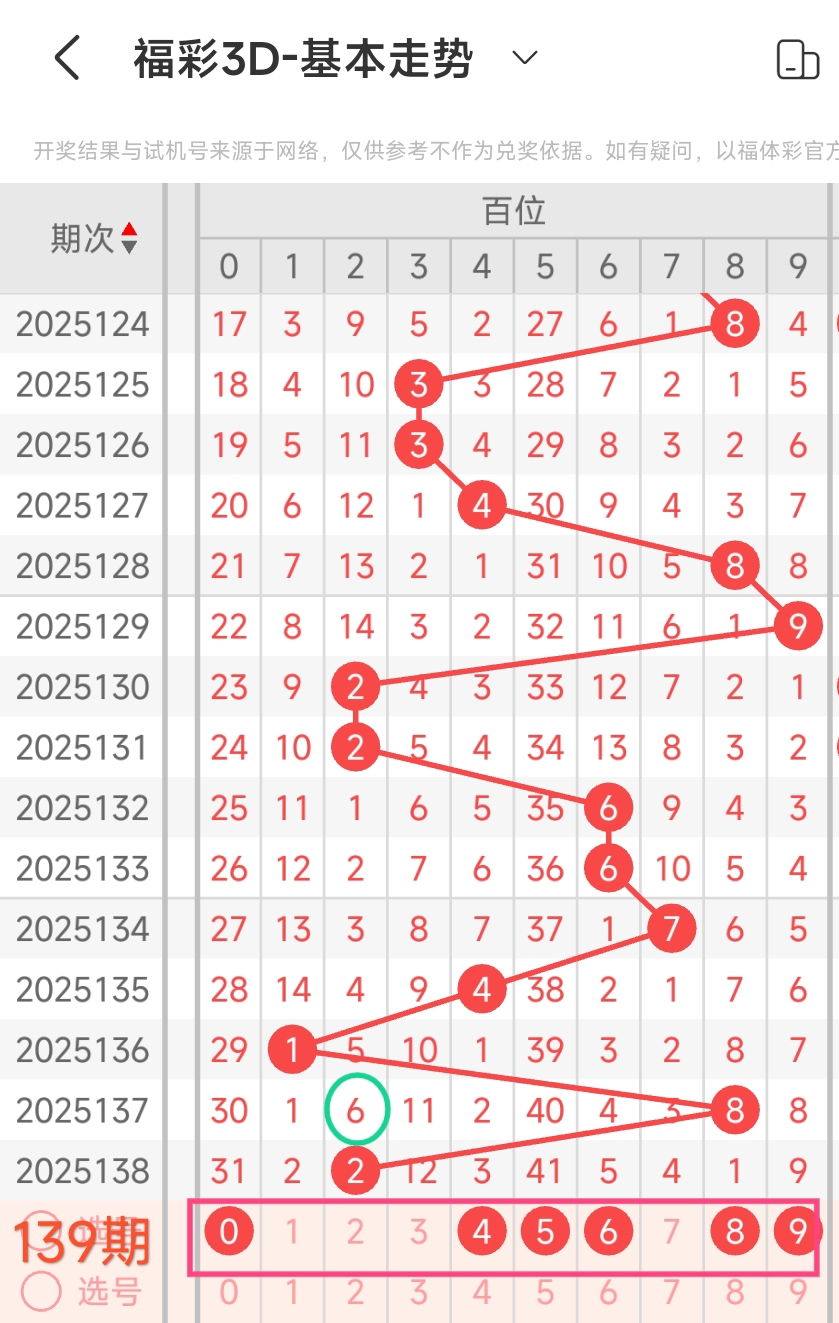Image resolution: width=839 pixels, height=1323 pixels.
Task: Deselect number 5 in the 139期 row
Action: tap(545, 1232)
